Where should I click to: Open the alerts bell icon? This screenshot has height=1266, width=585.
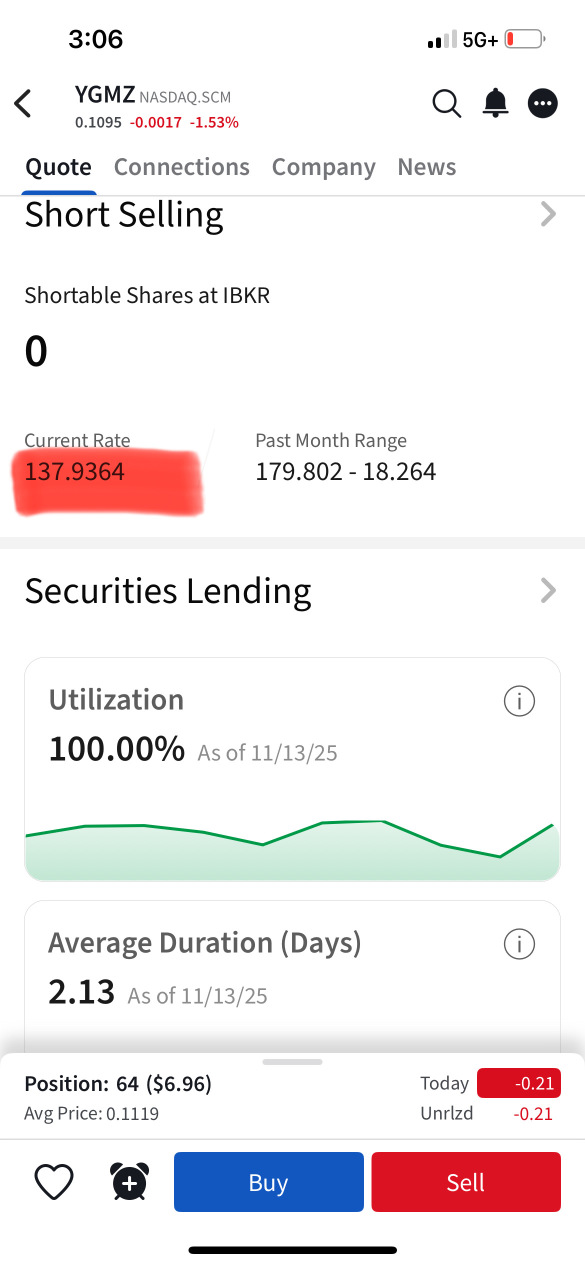(495, 102)
